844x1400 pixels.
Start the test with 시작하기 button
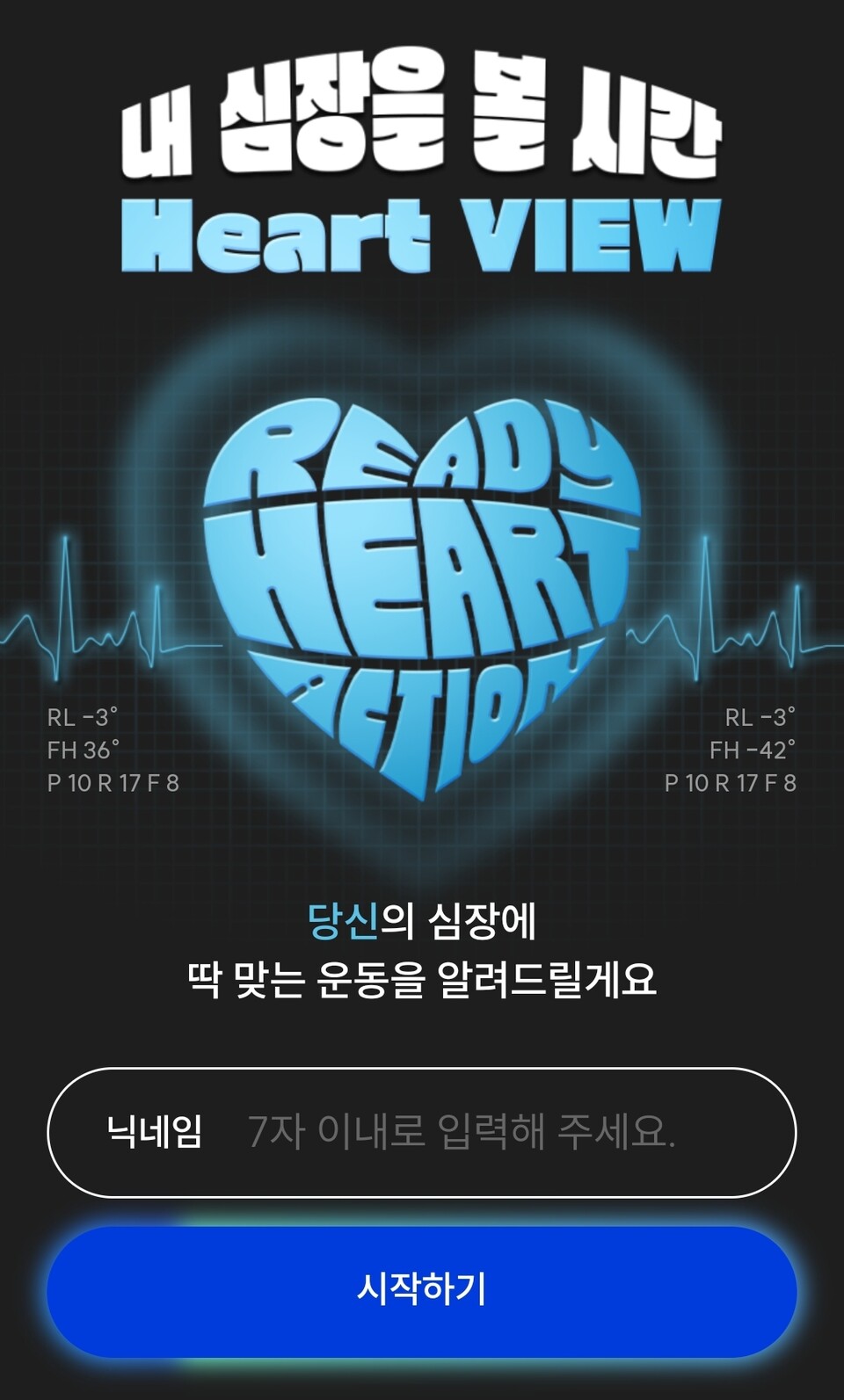click(422, 1289)
